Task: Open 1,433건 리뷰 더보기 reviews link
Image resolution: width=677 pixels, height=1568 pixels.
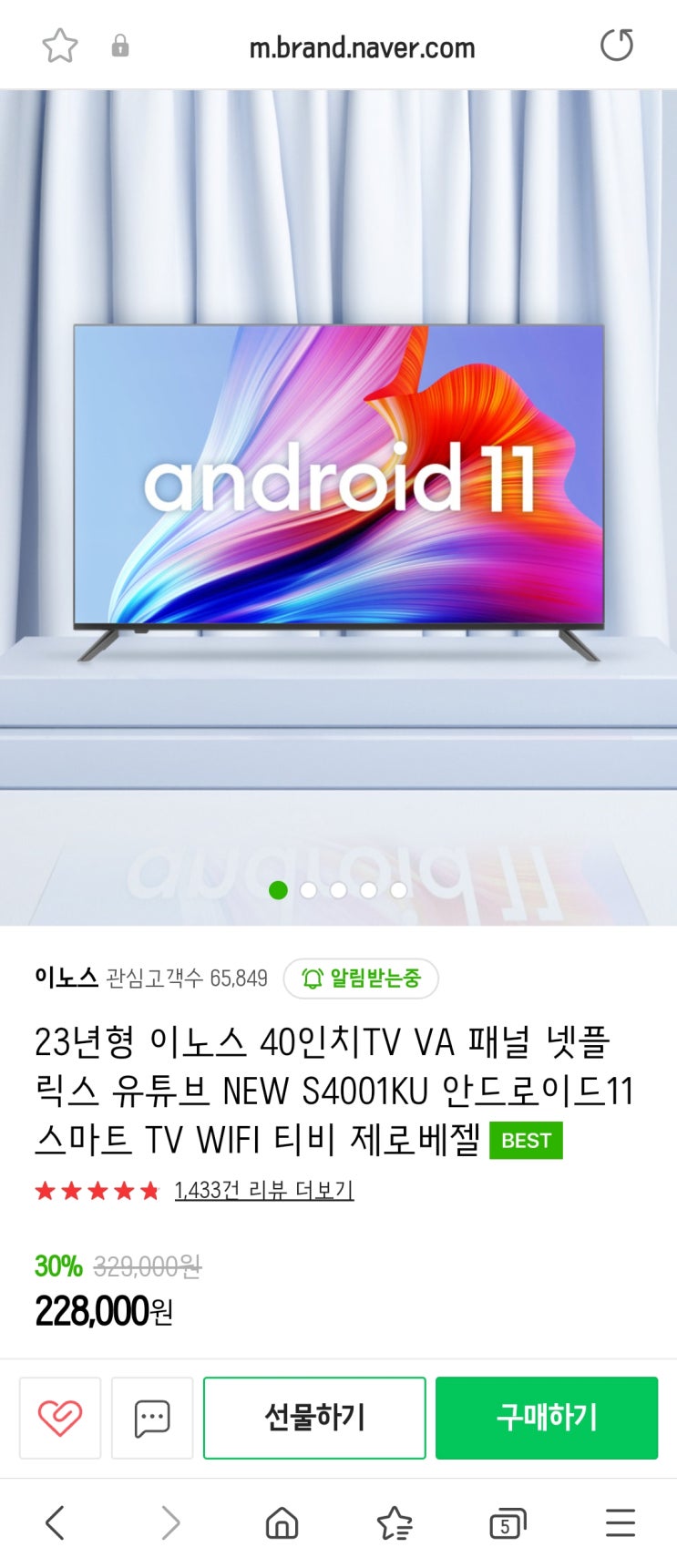Action: [264, 1190]
